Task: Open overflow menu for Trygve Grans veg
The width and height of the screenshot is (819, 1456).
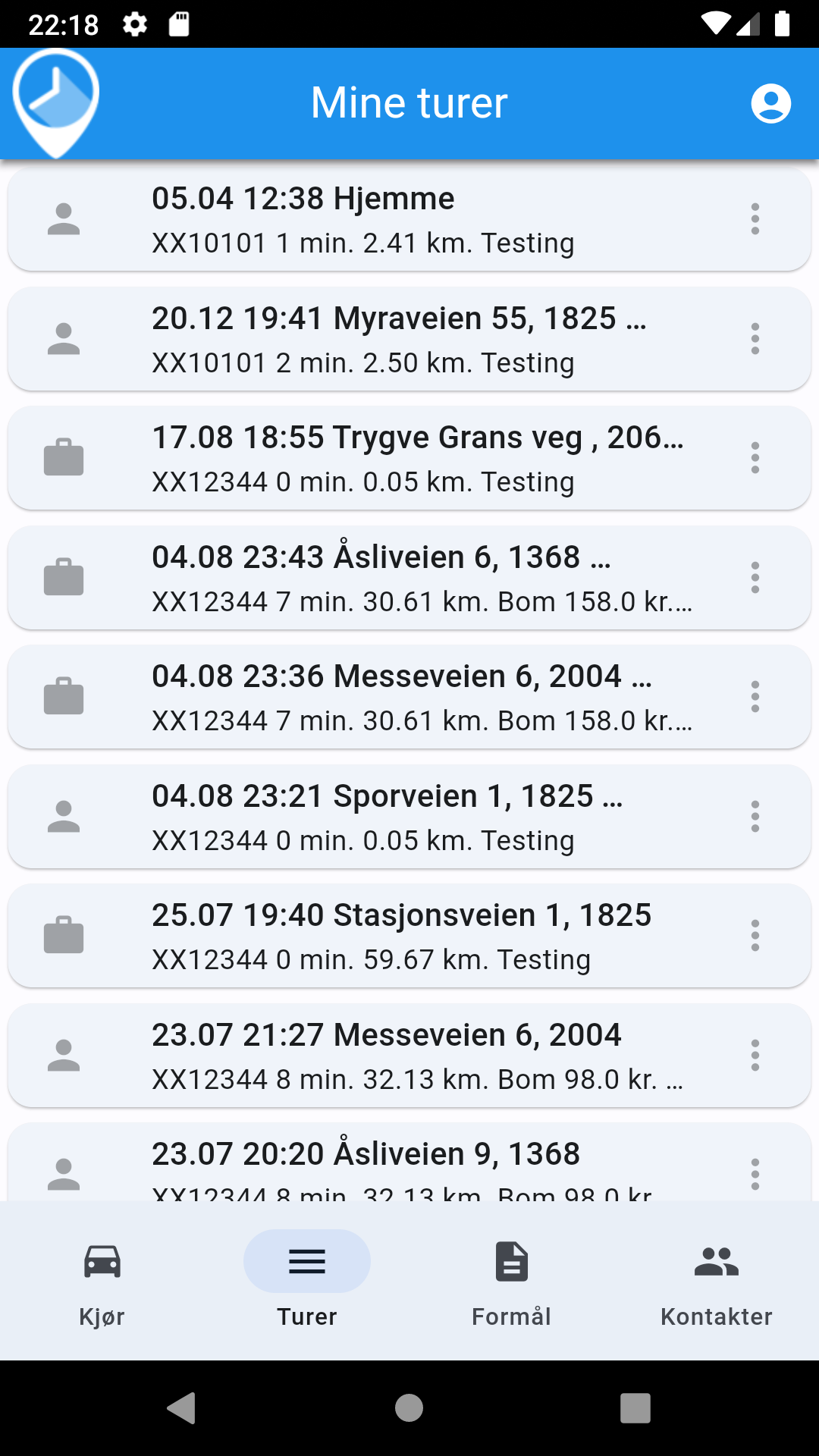Action: coord(755,458)
